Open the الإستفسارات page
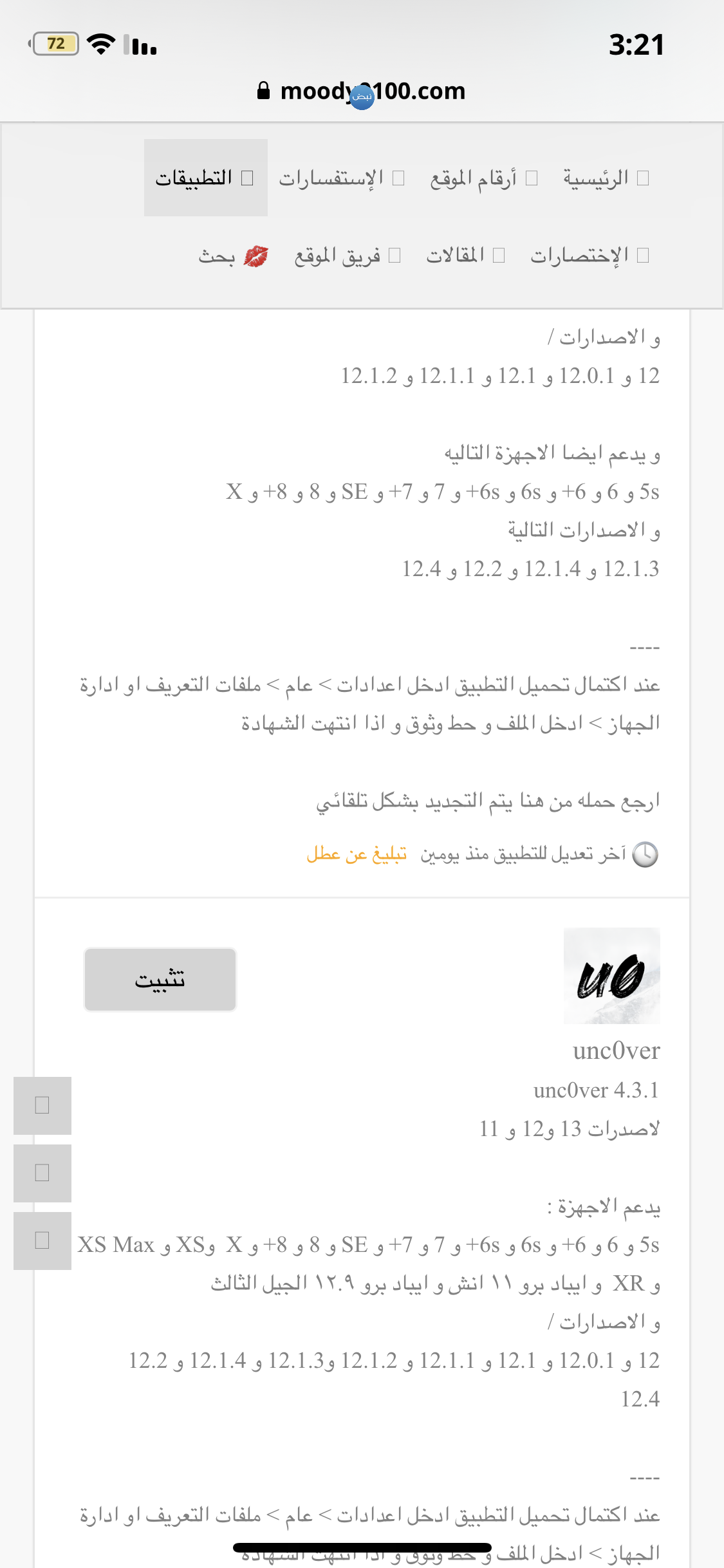Screen dimensions: 724x1568 341,178
